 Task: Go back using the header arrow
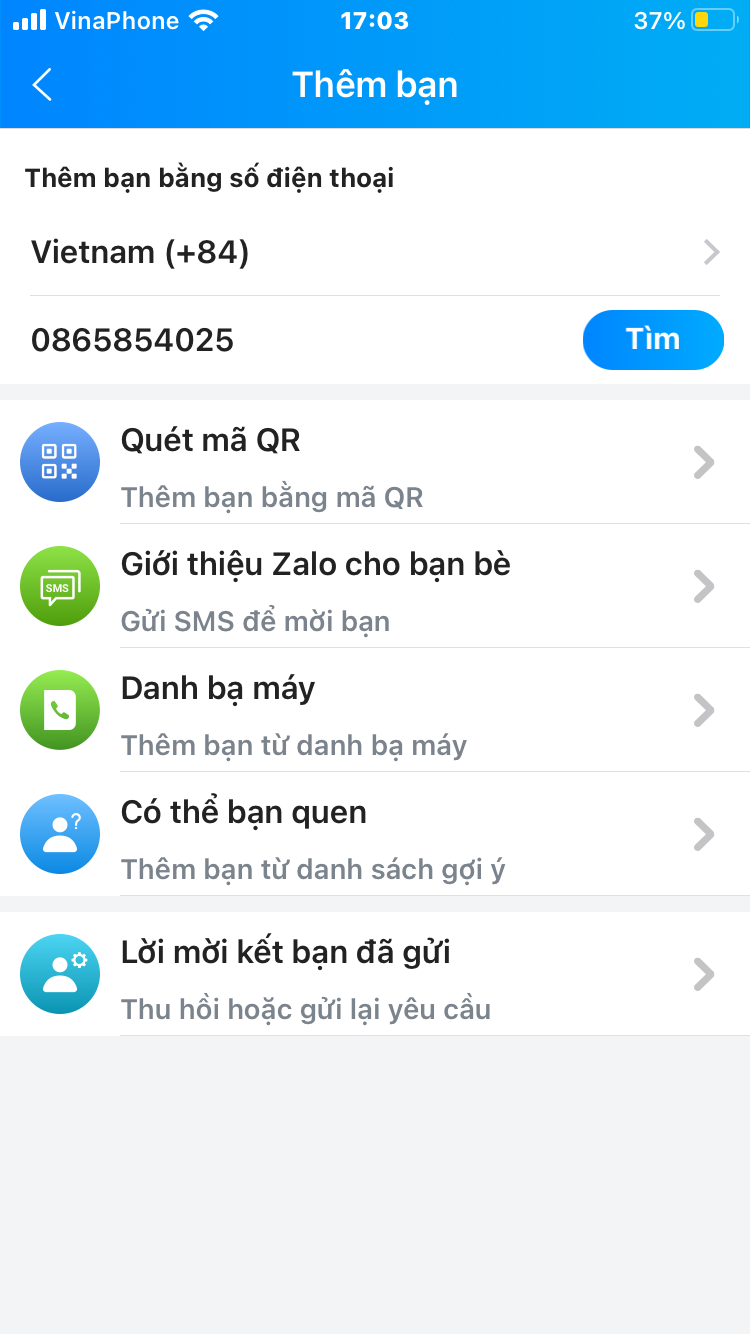[x=42, y=85]
